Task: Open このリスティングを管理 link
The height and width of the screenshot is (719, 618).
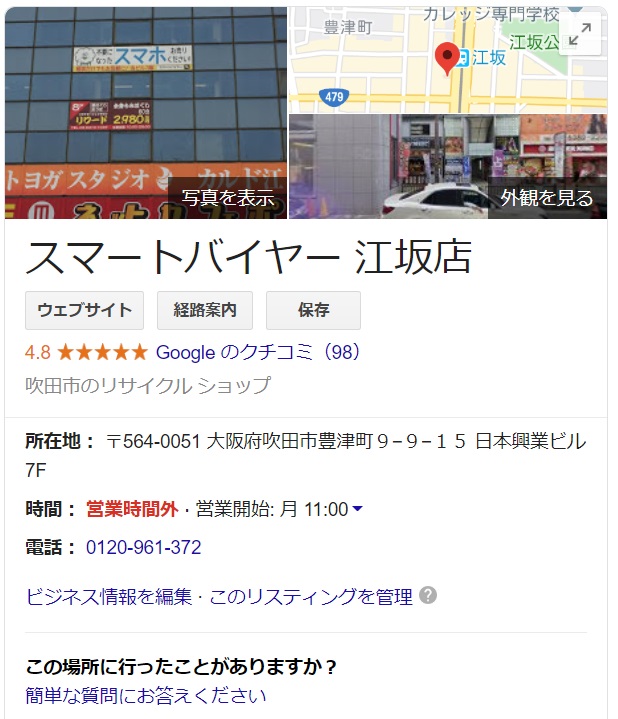Action: [310, 597]
